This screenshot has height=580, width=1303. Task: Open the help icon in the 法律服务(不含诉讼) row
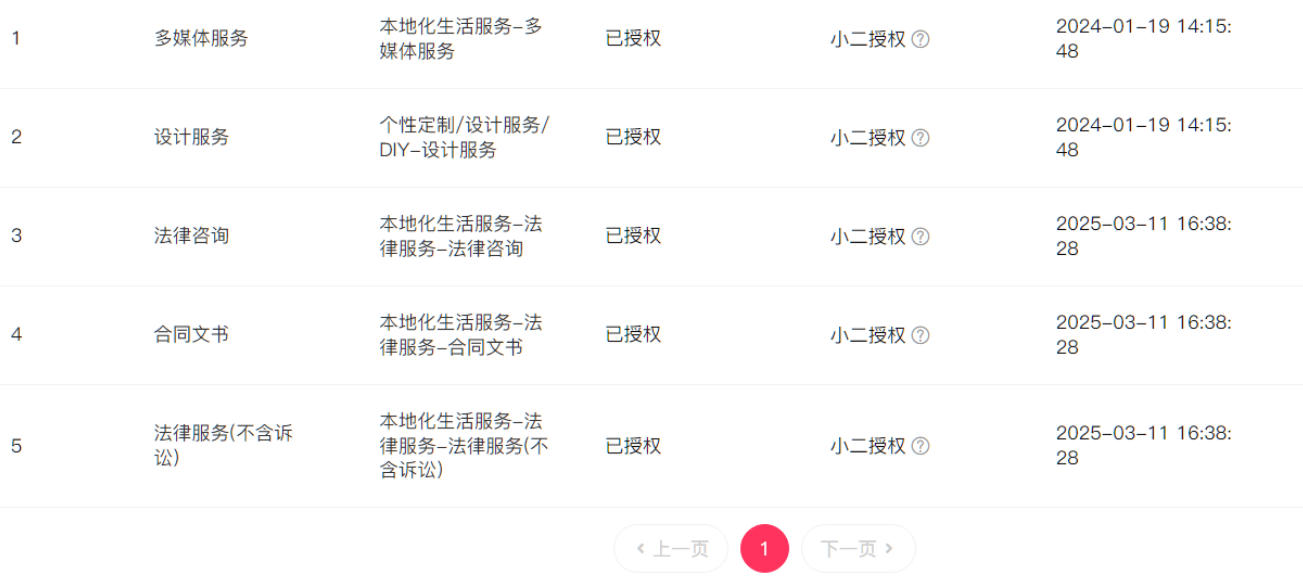920,446
